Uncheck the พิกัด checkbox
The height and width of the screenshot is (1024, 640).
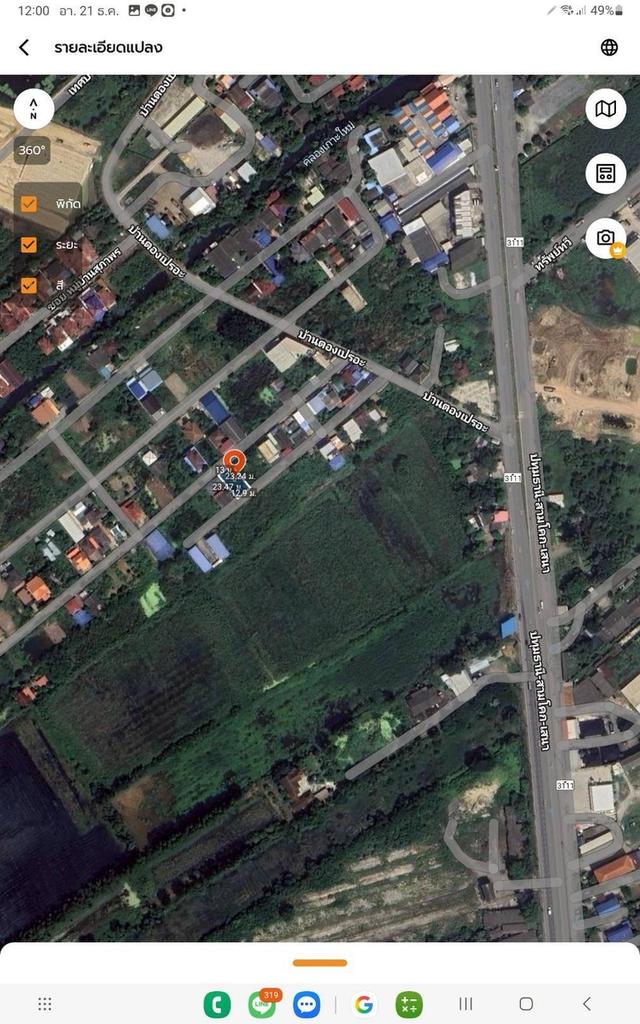(29, 204)
